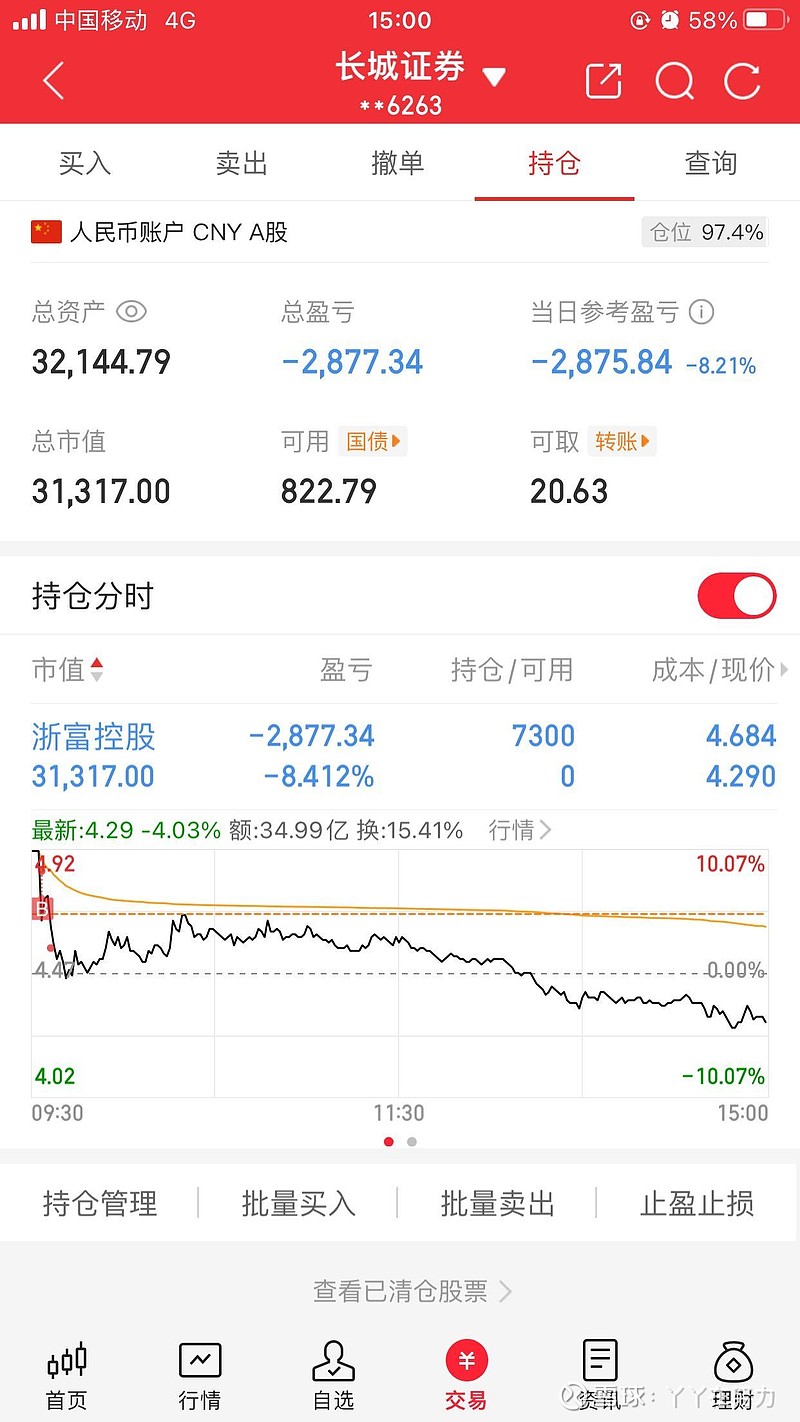
Task: Open 行情 link above the chart
Action: (x=519, y=830)
